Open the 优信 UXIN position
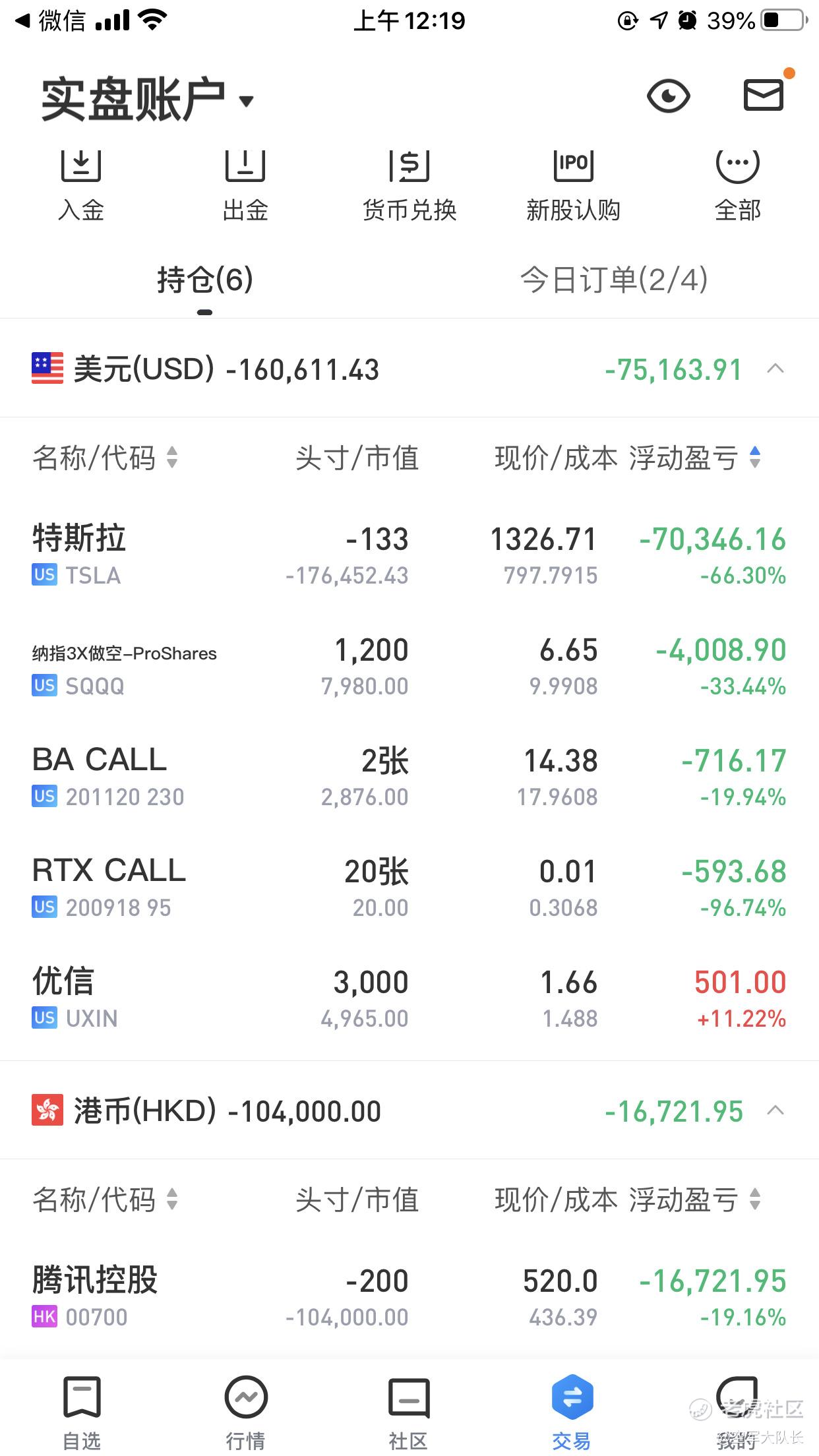 (409, 999)
